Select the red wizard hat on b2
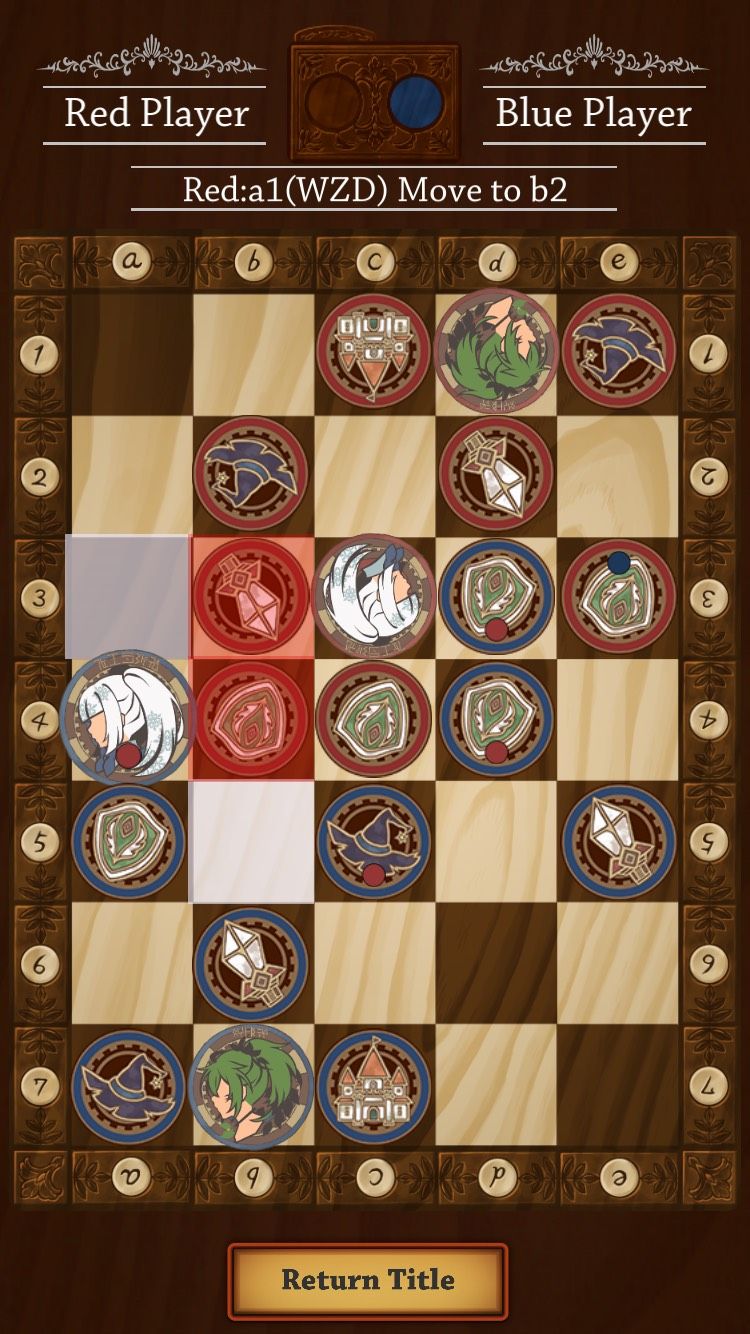The width and height of the screenshot is (750, 1334). 251,474
